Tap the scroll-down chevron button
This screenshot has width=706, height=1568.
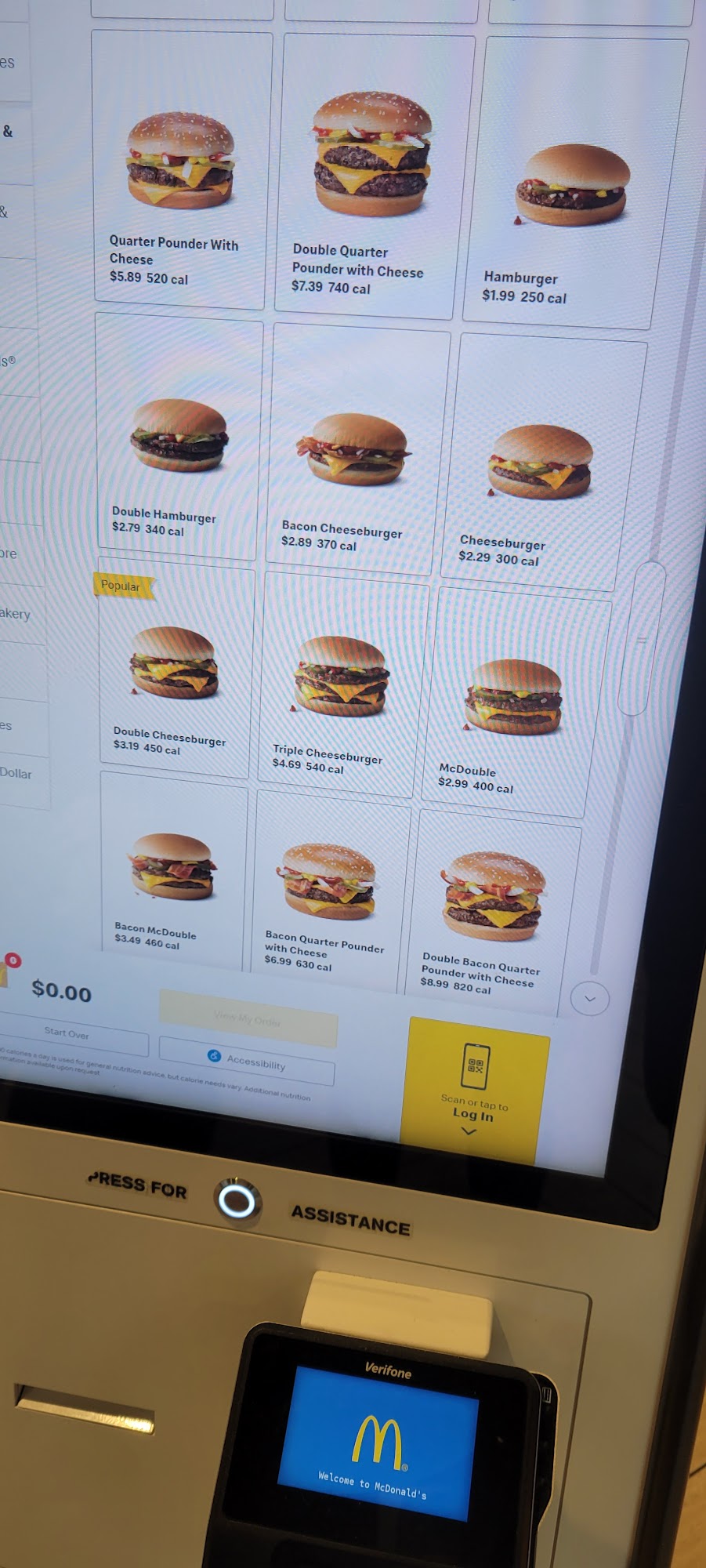pyautogui.click(x=590, y=999)
